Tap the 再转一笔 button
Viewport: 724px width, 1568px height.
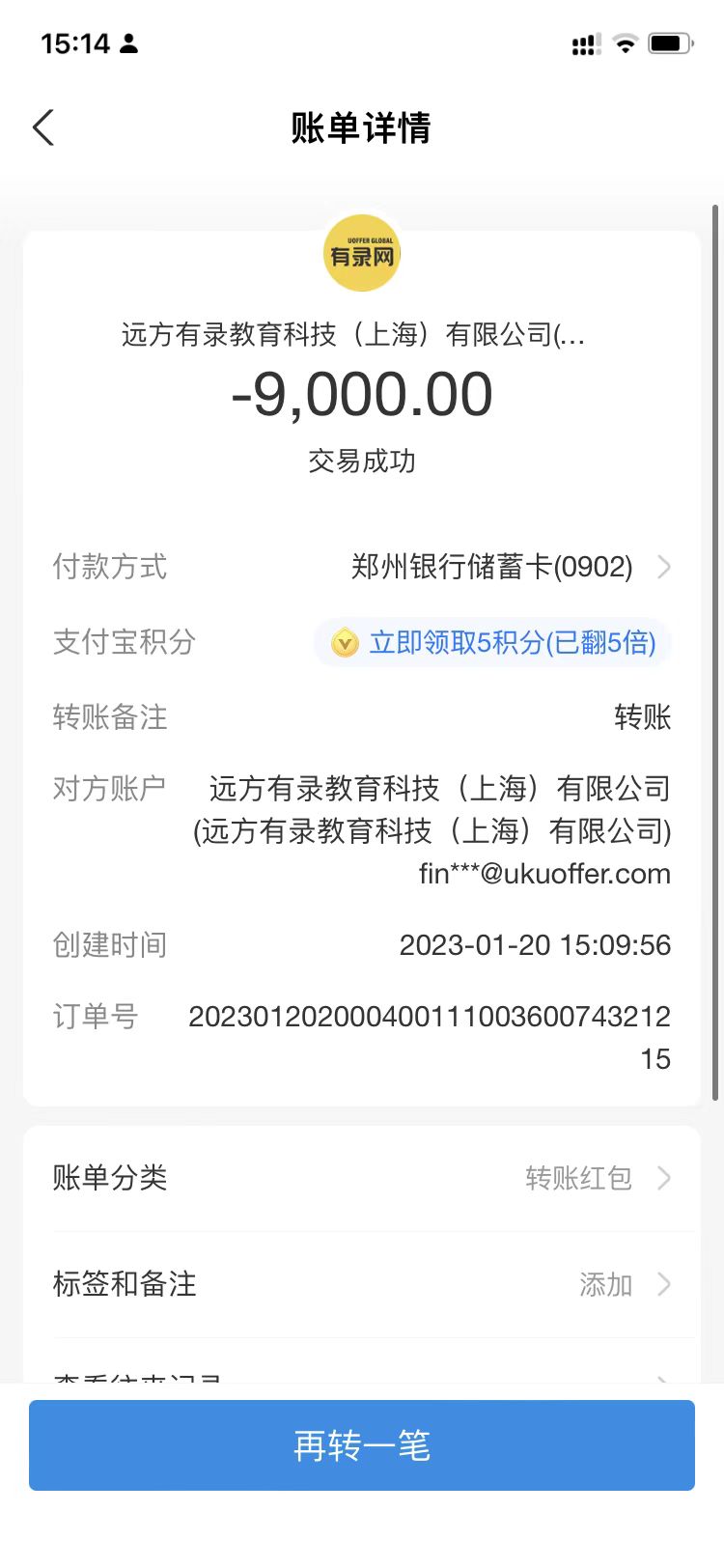[362, 1445]
